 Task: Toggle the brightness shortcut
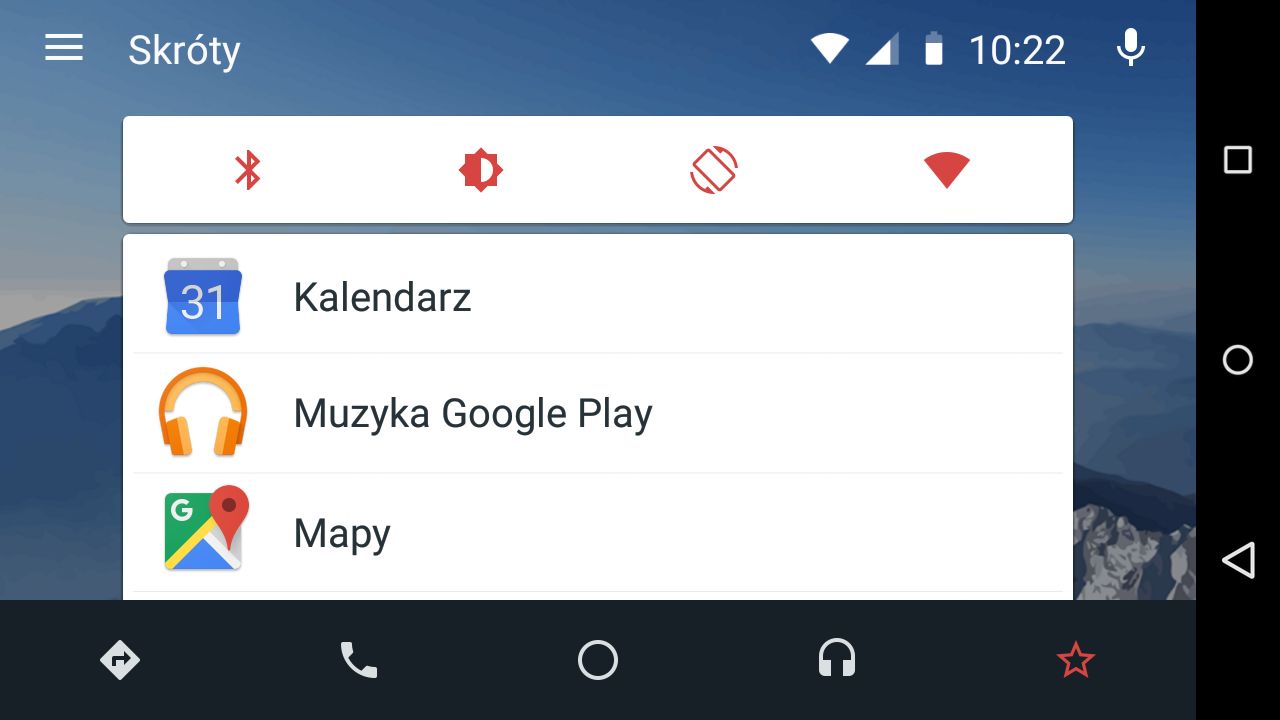click(x=481, y=170)
